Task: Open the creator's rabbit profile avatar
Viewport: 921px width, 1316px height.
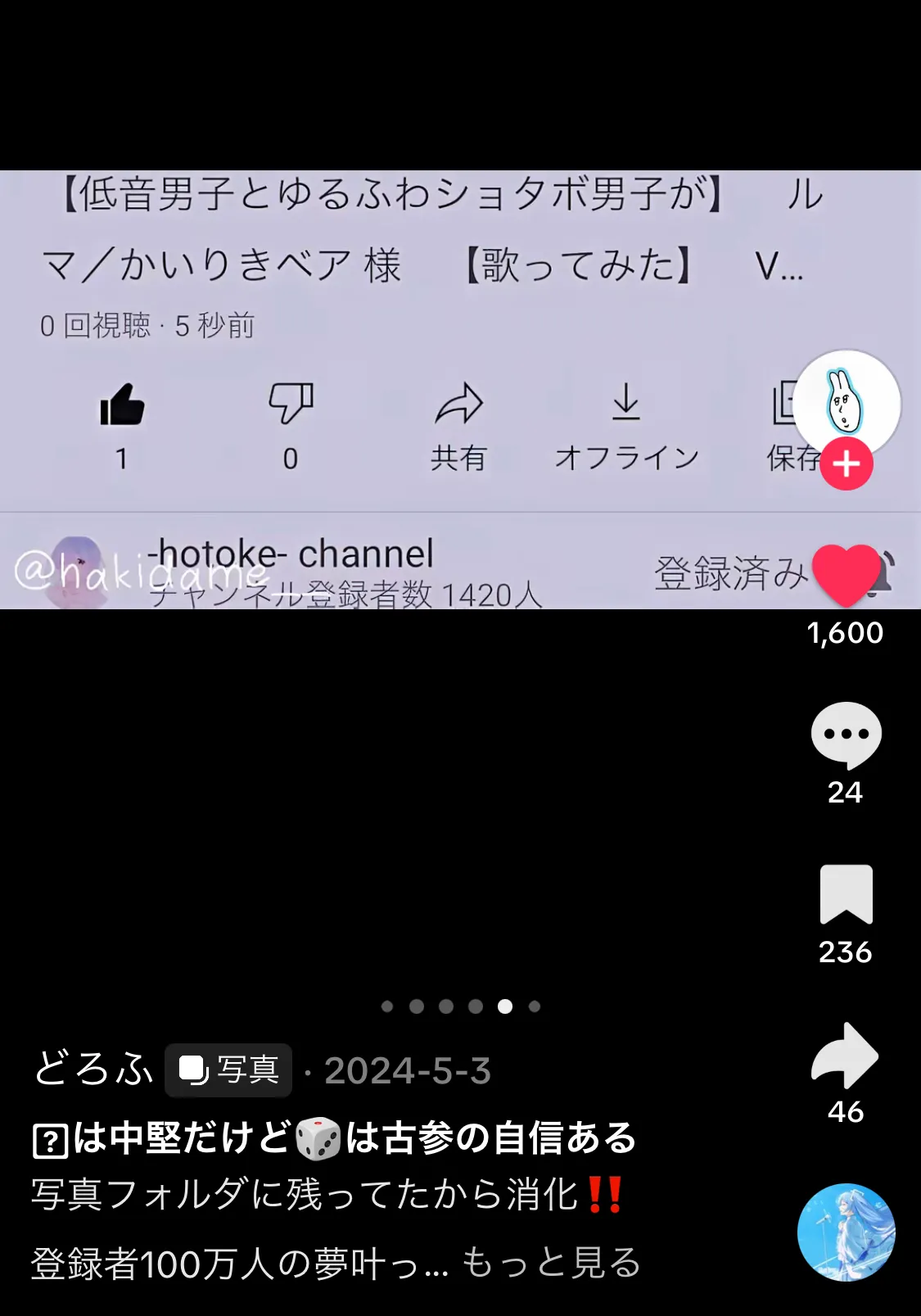Action: [x=846, y=403]
